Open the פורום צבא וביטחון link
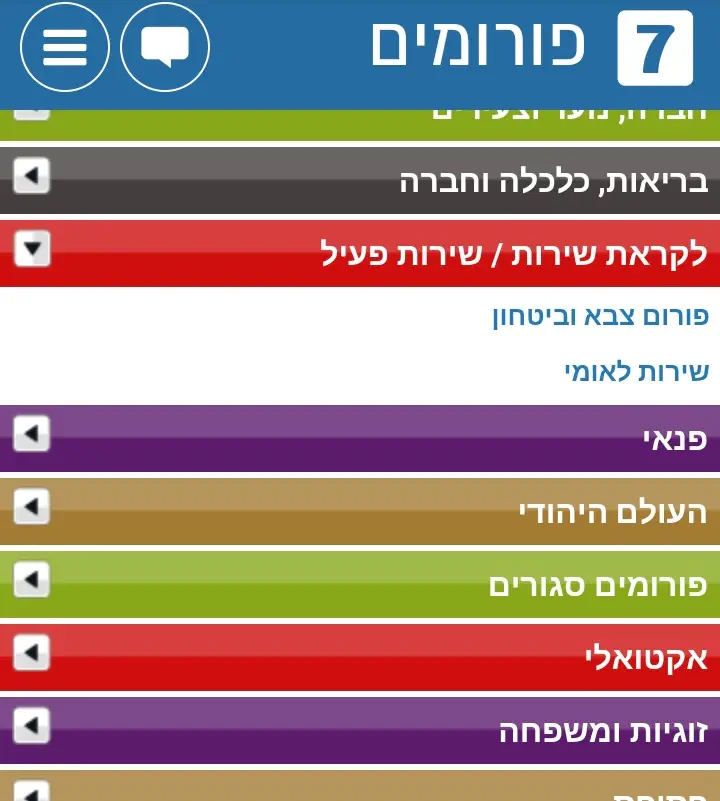 tap(600, 317)
